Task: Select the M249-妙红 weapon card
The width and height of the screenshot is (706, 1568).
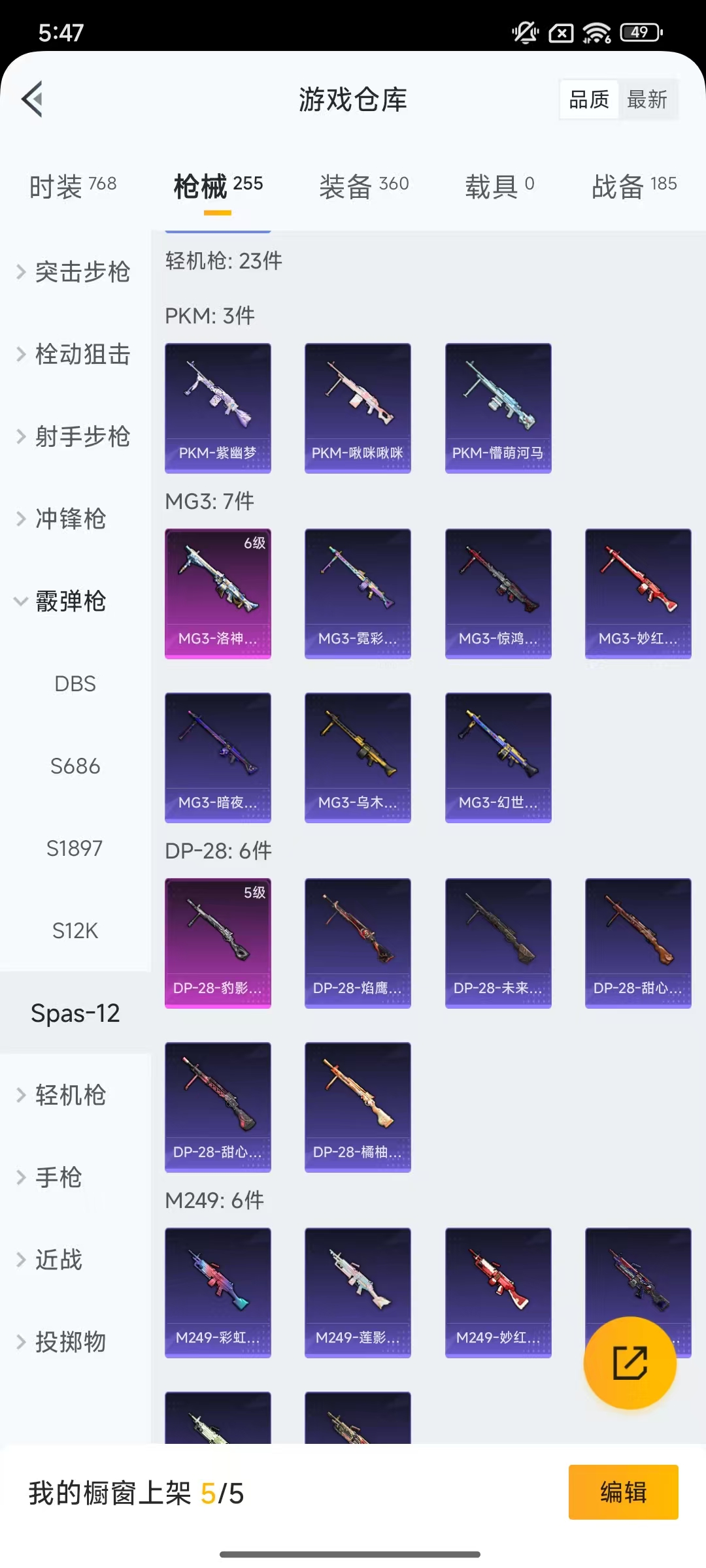Action: point(498,1294)
